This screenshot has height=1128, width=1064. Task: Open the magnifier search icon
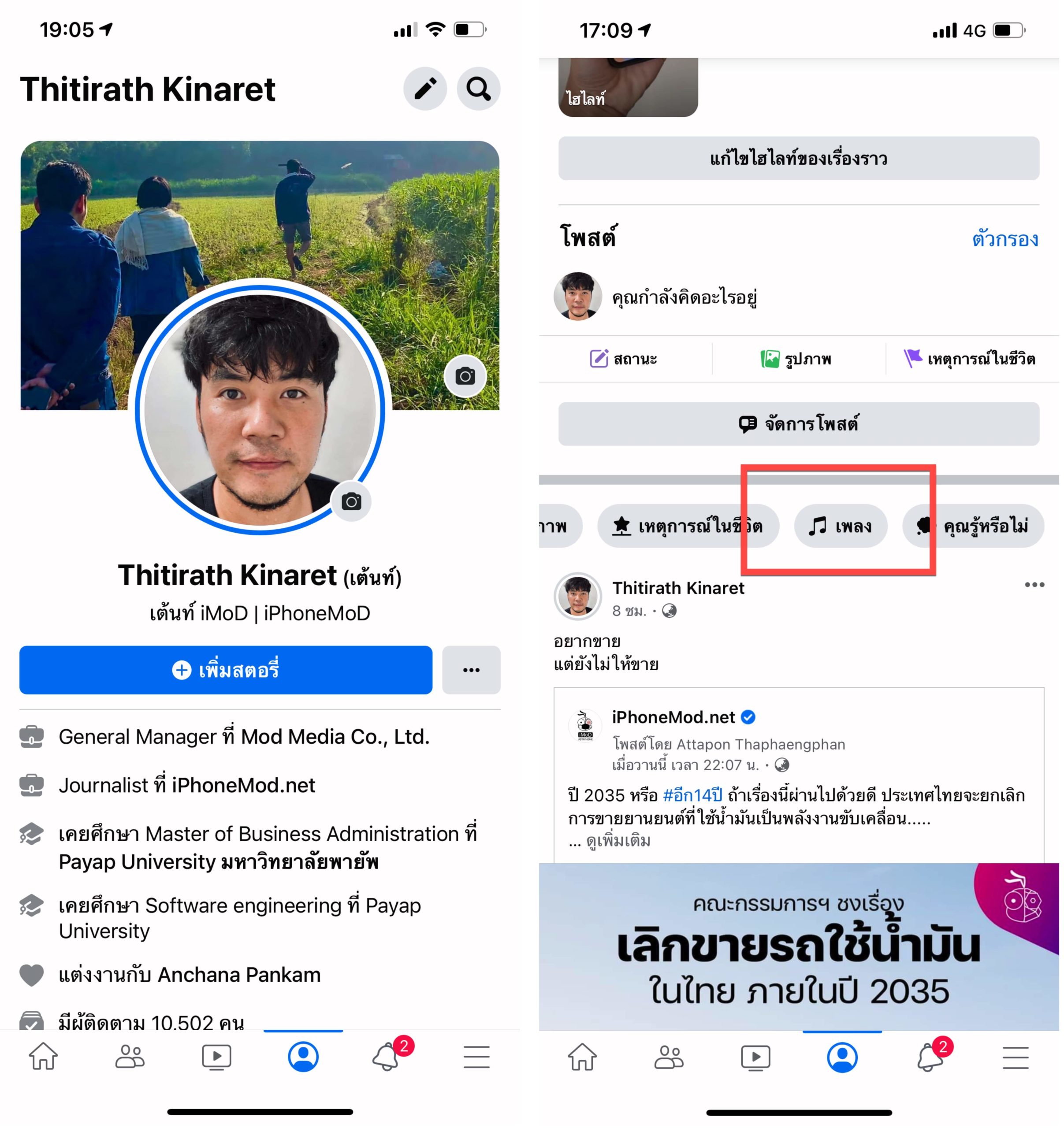pos(478,89)
